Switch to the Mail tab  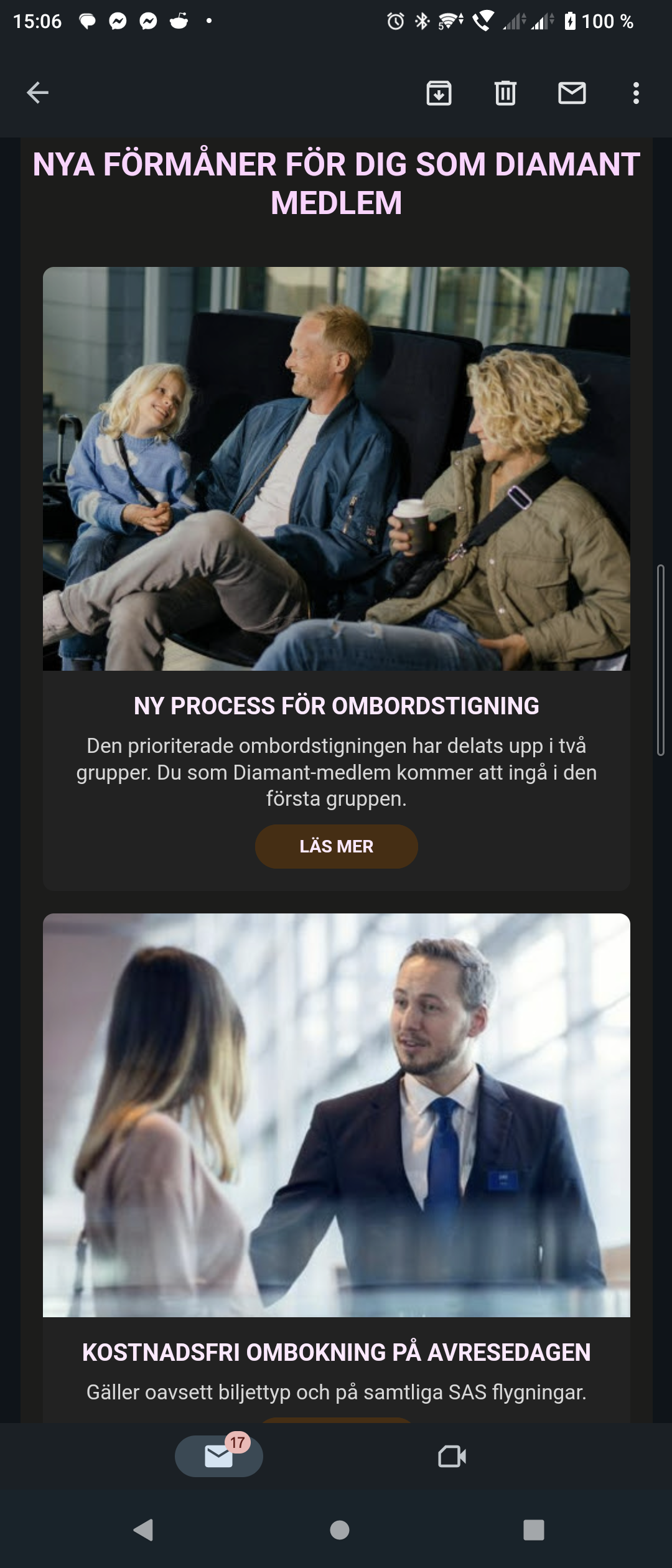(x=219, y=1456)
